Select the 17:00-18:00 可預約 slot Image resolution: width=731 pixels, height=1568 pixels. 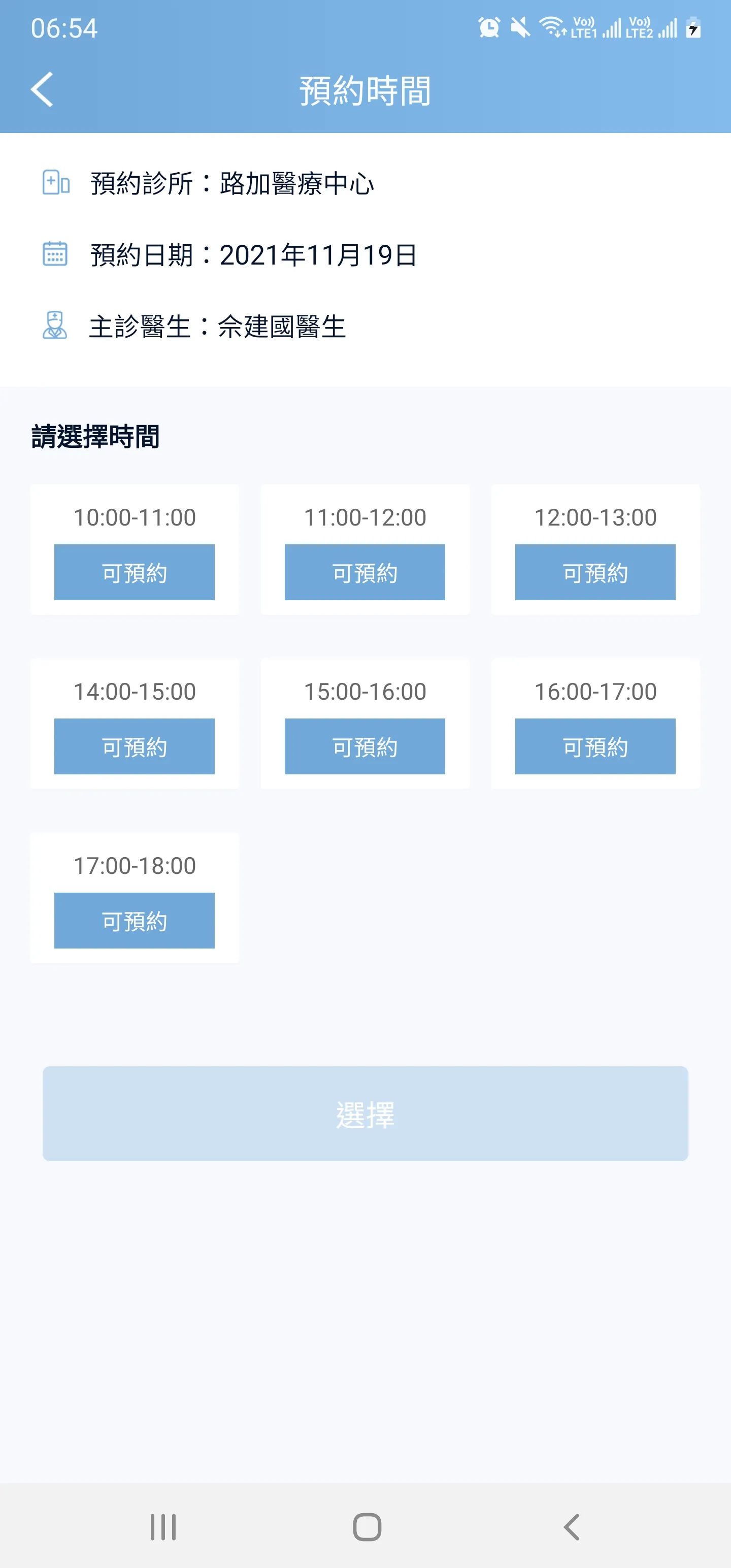(x=135, y=921)
